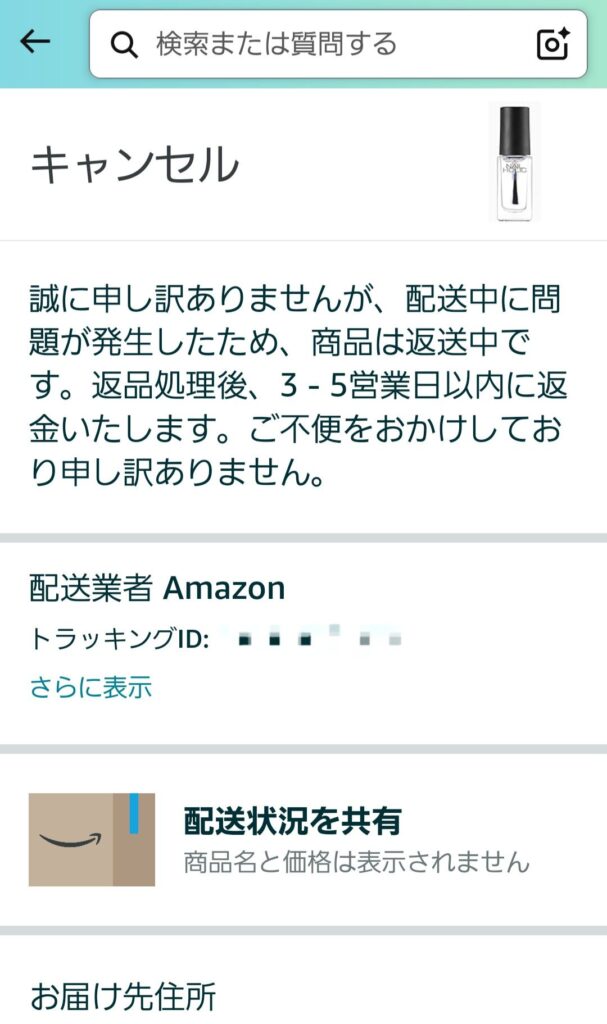Go back with the arrow icon
This screenshot has height=1024, width=607.
pyautogui.click(x=35, y=42)
